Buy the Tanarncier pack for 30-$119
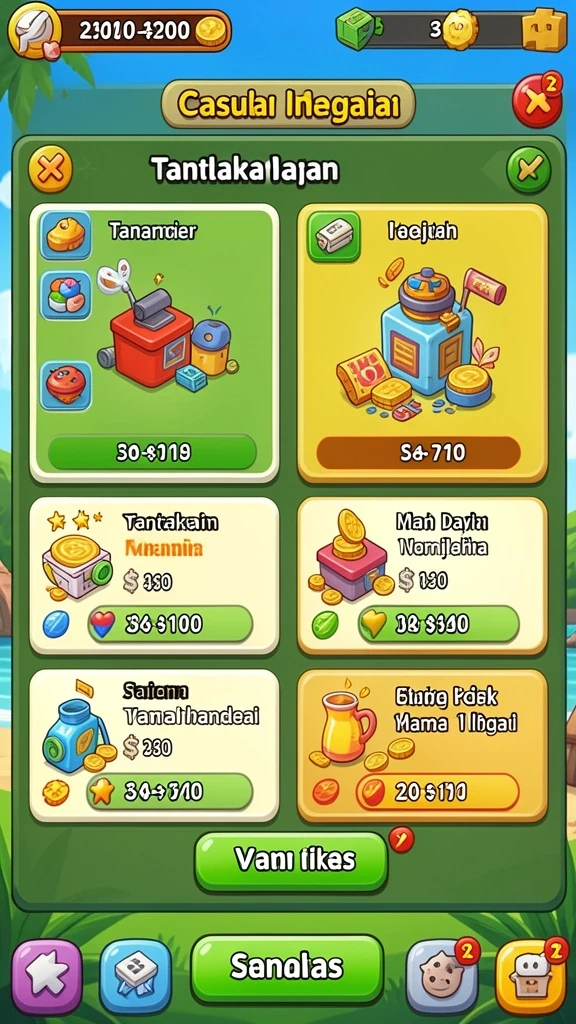This screenshot has width=576, height=1024. tap(152, 452)
